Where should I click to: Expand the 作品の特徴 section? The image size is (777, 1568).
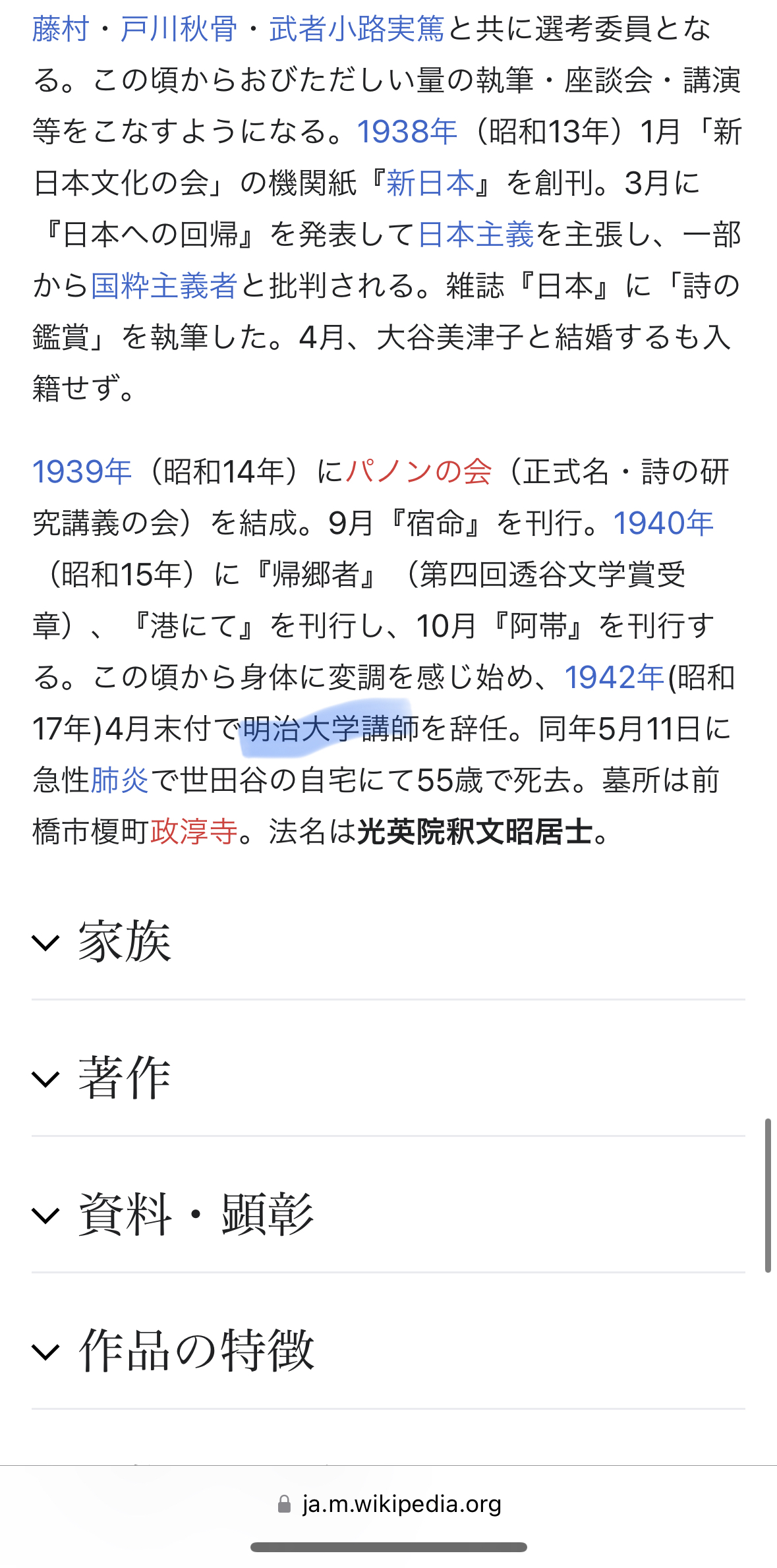tap(195, 1351)
